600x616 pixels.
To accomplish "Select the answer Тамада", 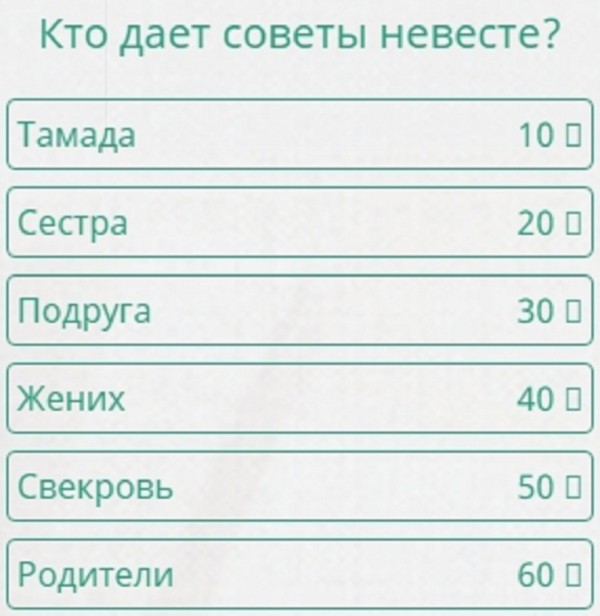I will coord(300,135).
